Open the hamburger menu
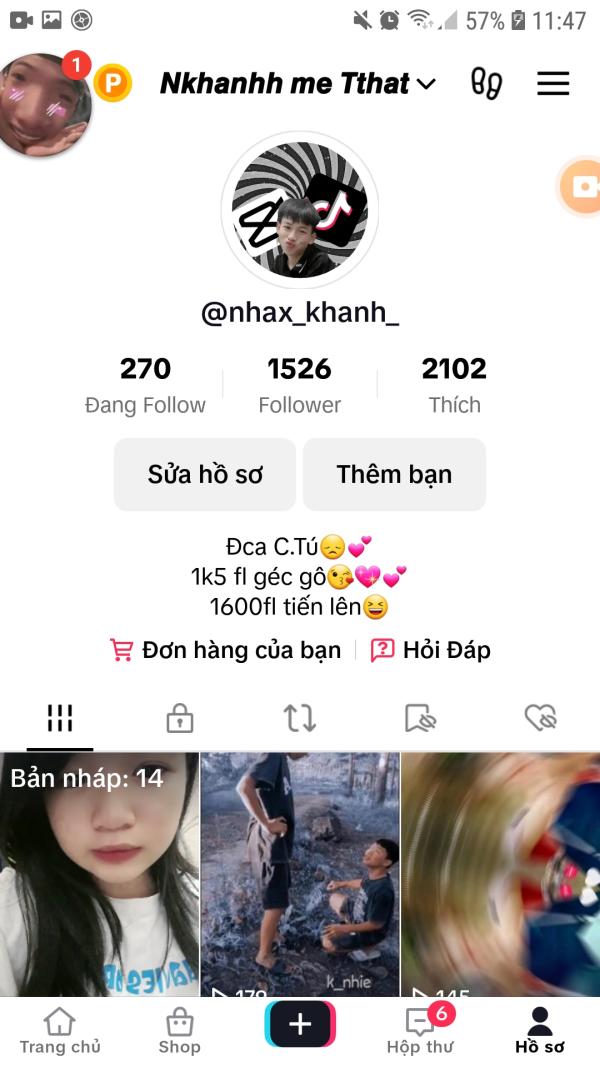This screenshot has width=600, height=1067. 553,84
